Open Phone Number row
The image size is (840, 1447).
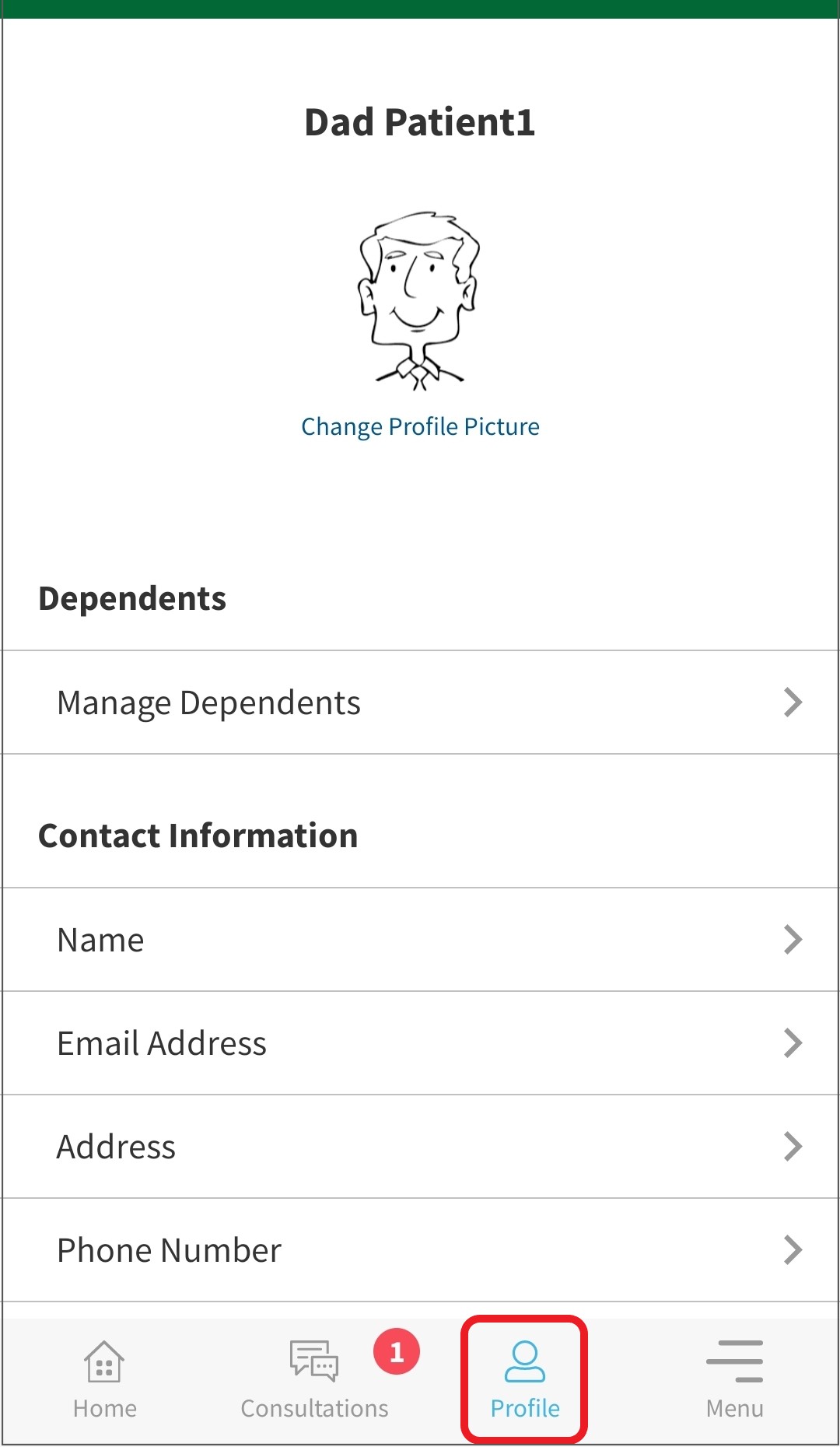coord(420,1250)
